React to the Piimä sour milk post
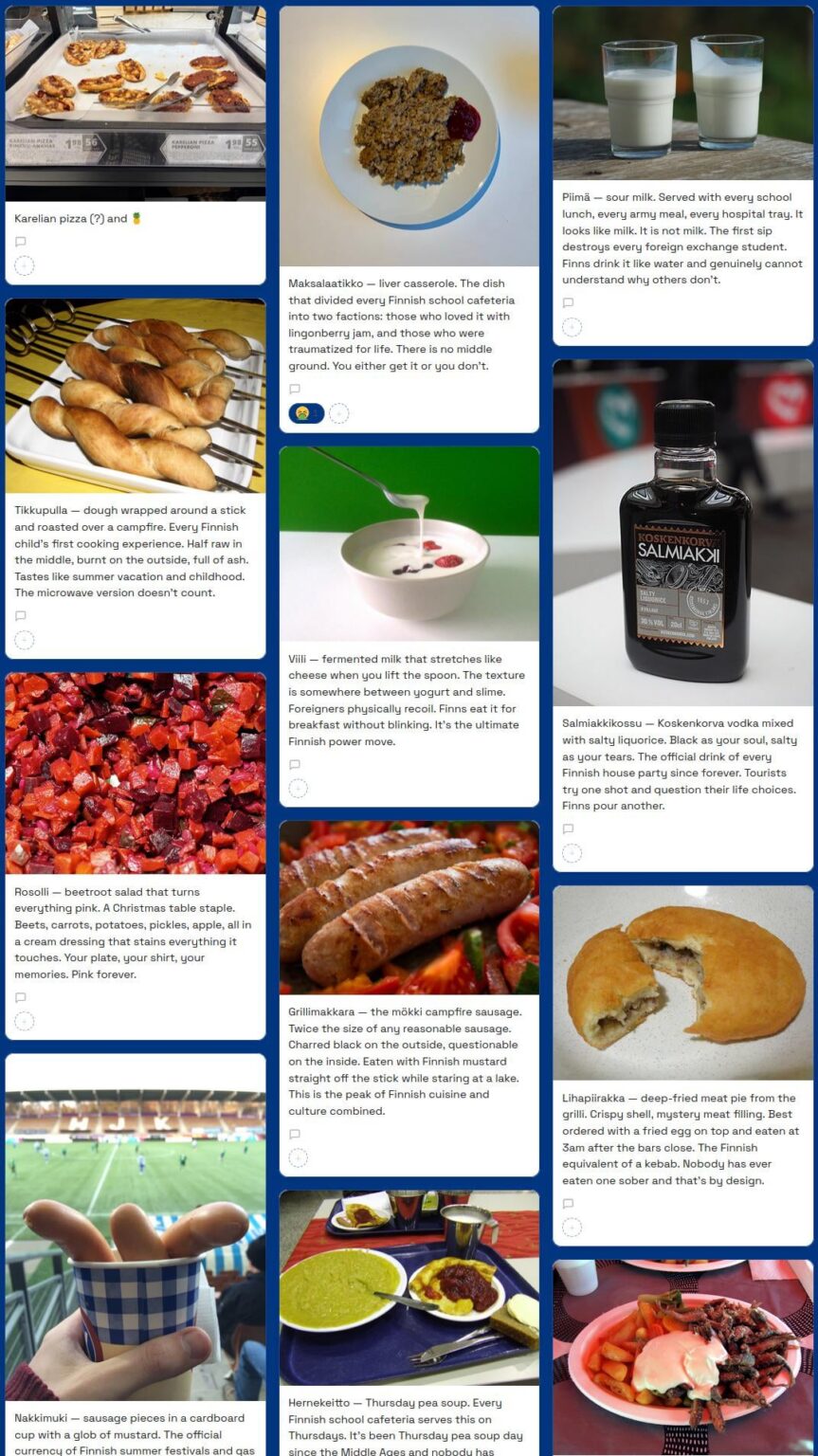The image size is (818, 1456). [x=572, y=328]
